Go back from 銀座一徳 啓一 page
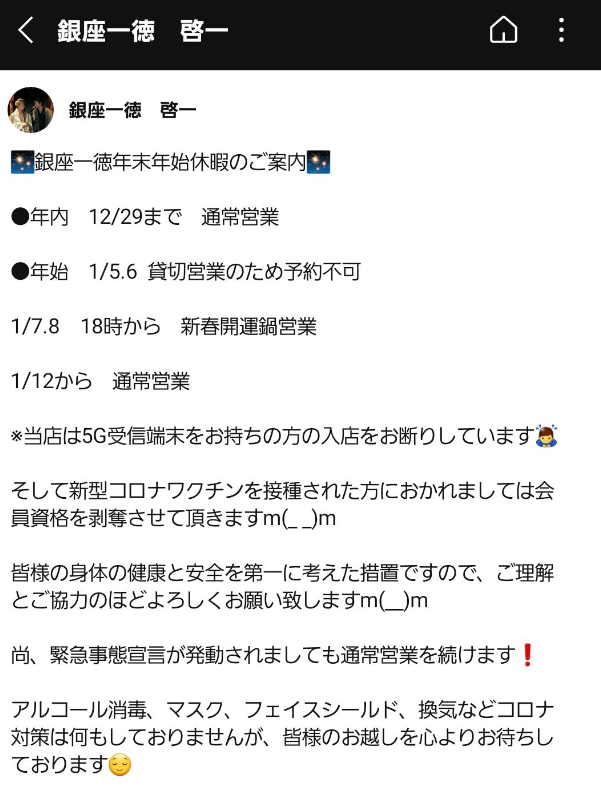This screenshot has width=601, height=799. coord(26,31)
